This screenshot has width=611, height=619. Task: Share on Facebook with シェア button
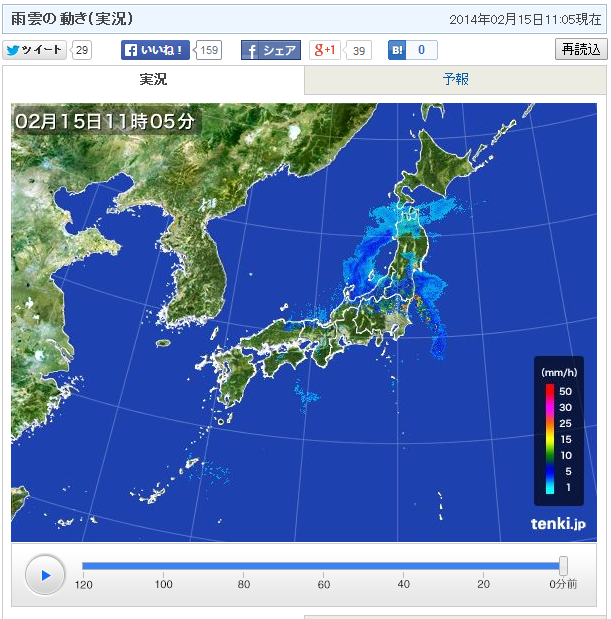pyautogui.click(x=270, y=50)
